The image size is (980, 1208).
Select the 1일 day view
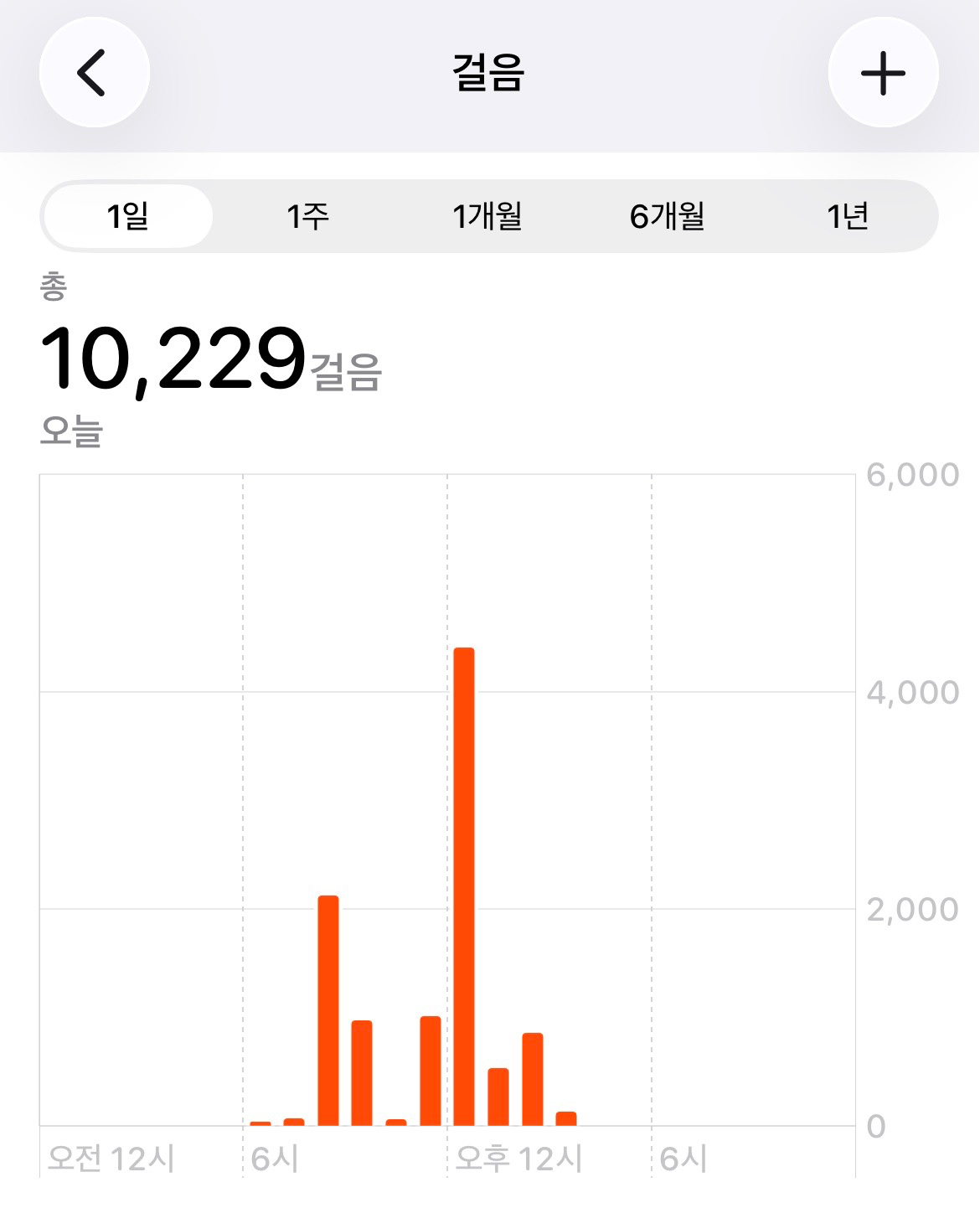pyautogui.click(x=128, y=216)
